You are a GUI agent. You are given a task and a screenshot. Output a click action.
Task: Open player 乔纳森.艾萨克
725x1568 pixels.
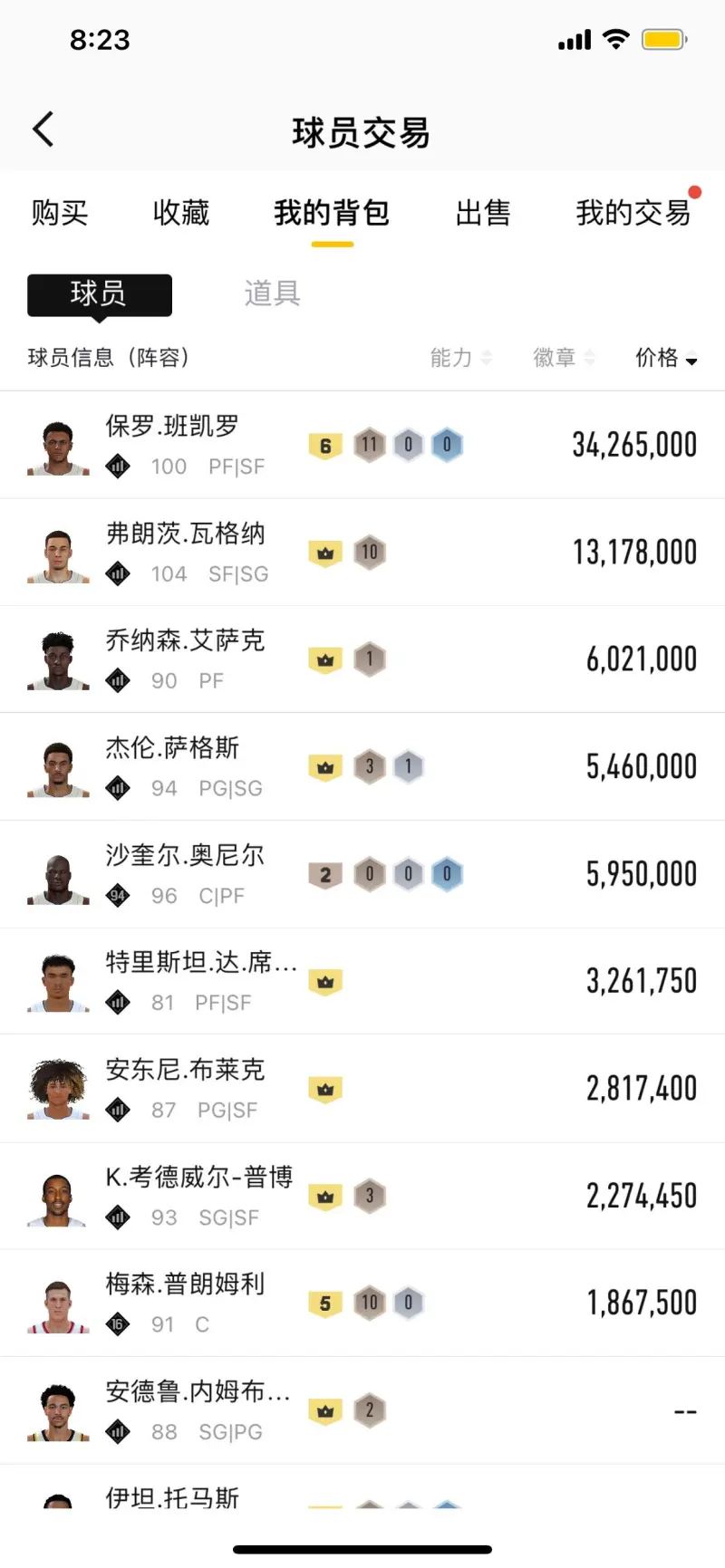[x=362, y=659]
